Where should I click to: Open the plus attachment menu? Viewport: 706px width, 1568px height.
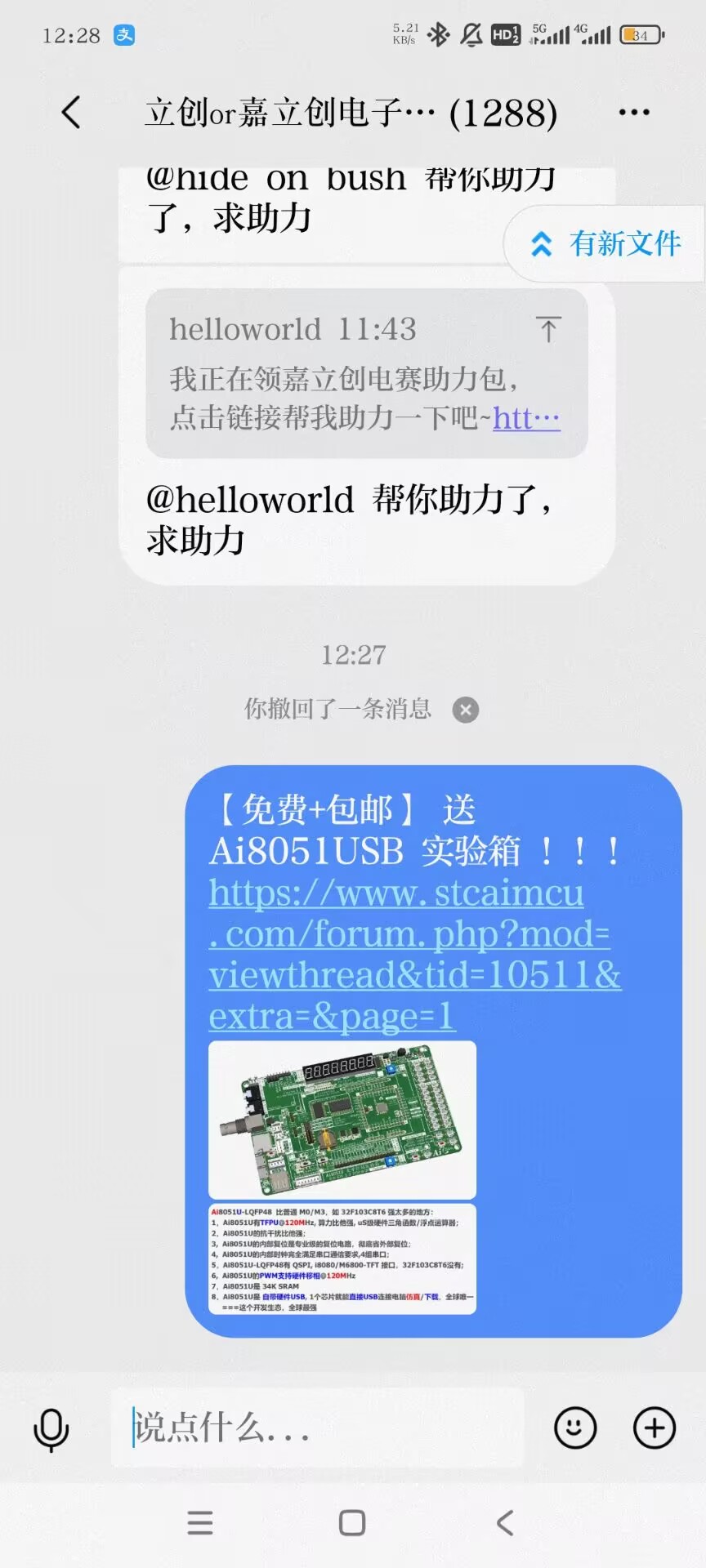(655, 1428)
